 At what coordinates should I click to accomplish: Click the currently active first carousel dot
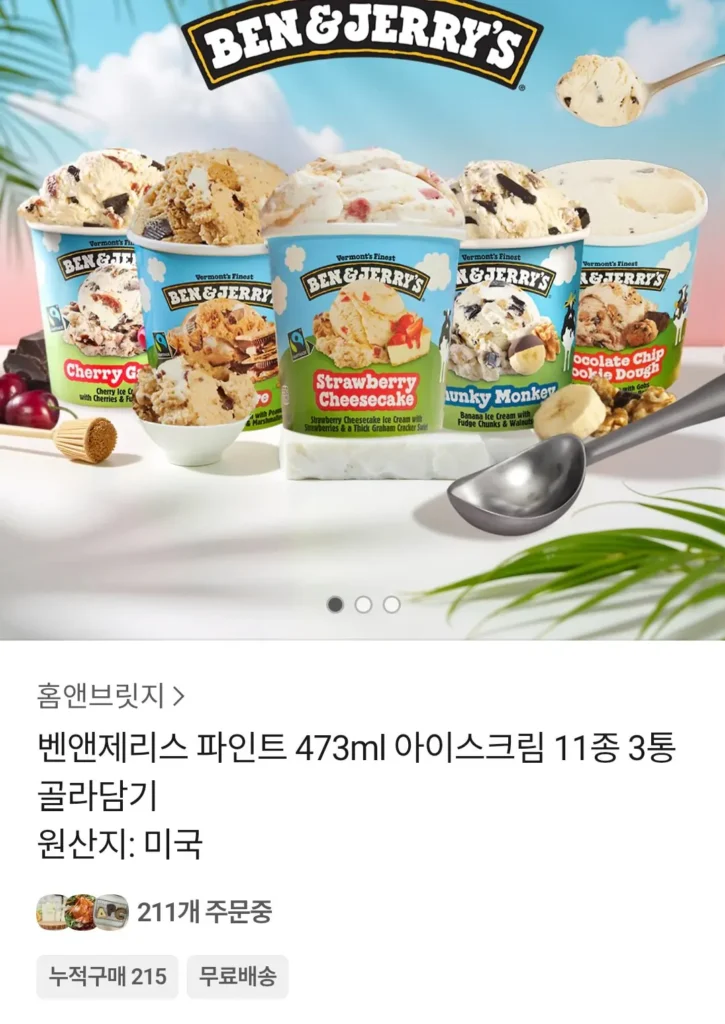(x=335, y=602)
